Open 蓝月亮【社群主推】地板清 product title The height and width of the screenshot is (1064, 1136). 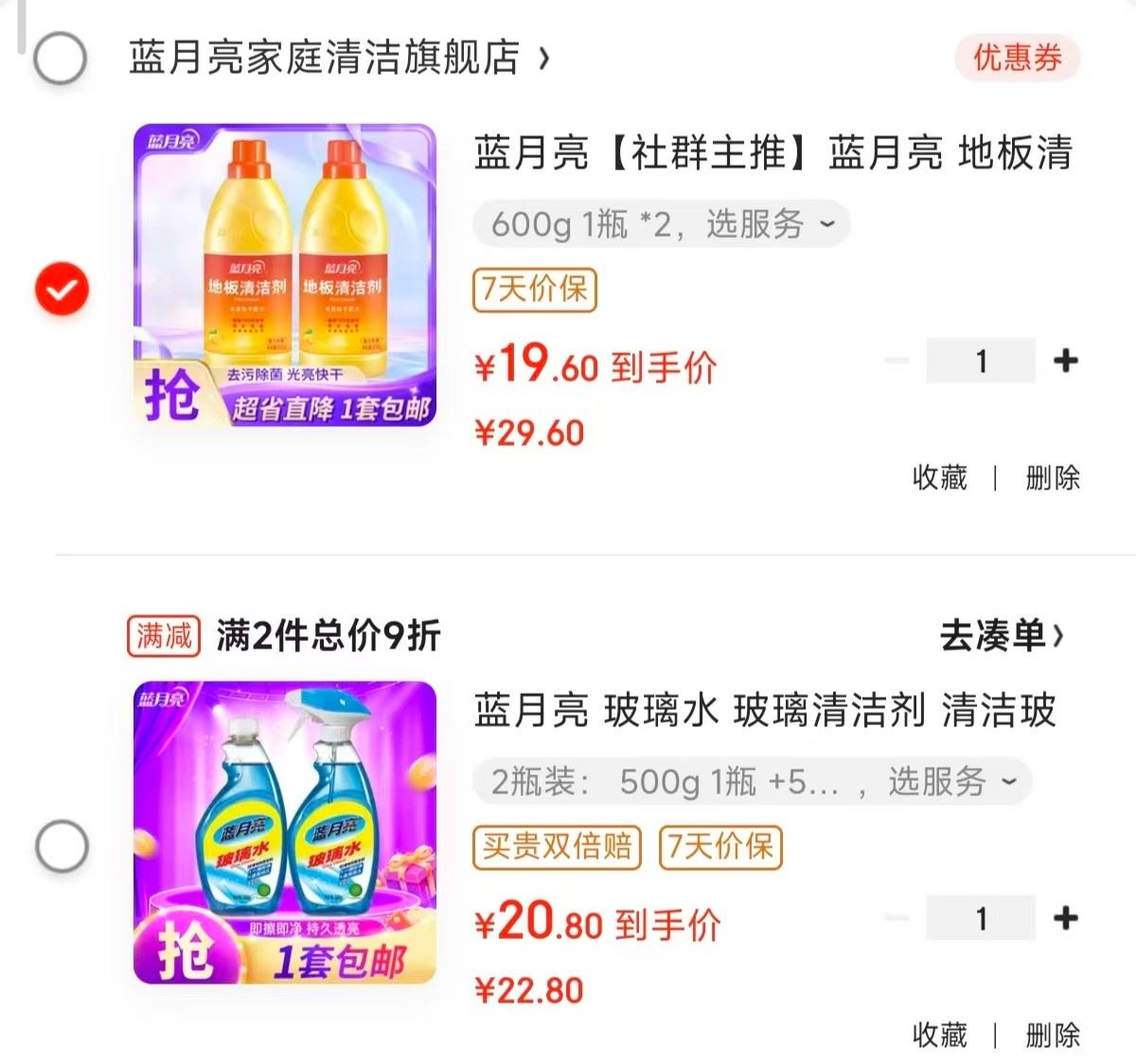772,152
